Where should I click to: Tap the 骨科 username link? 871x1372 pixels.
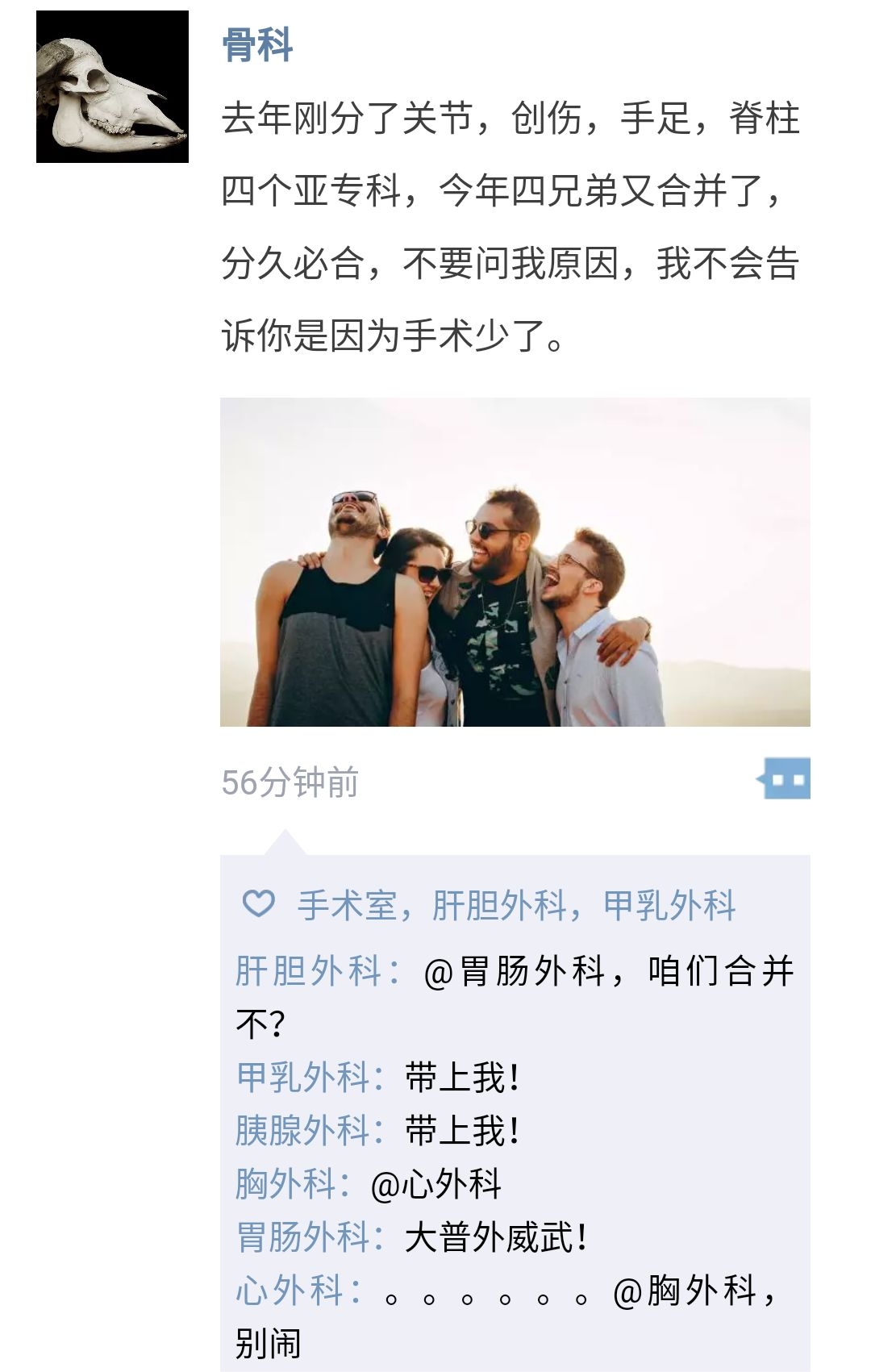[x=257, y=44]
